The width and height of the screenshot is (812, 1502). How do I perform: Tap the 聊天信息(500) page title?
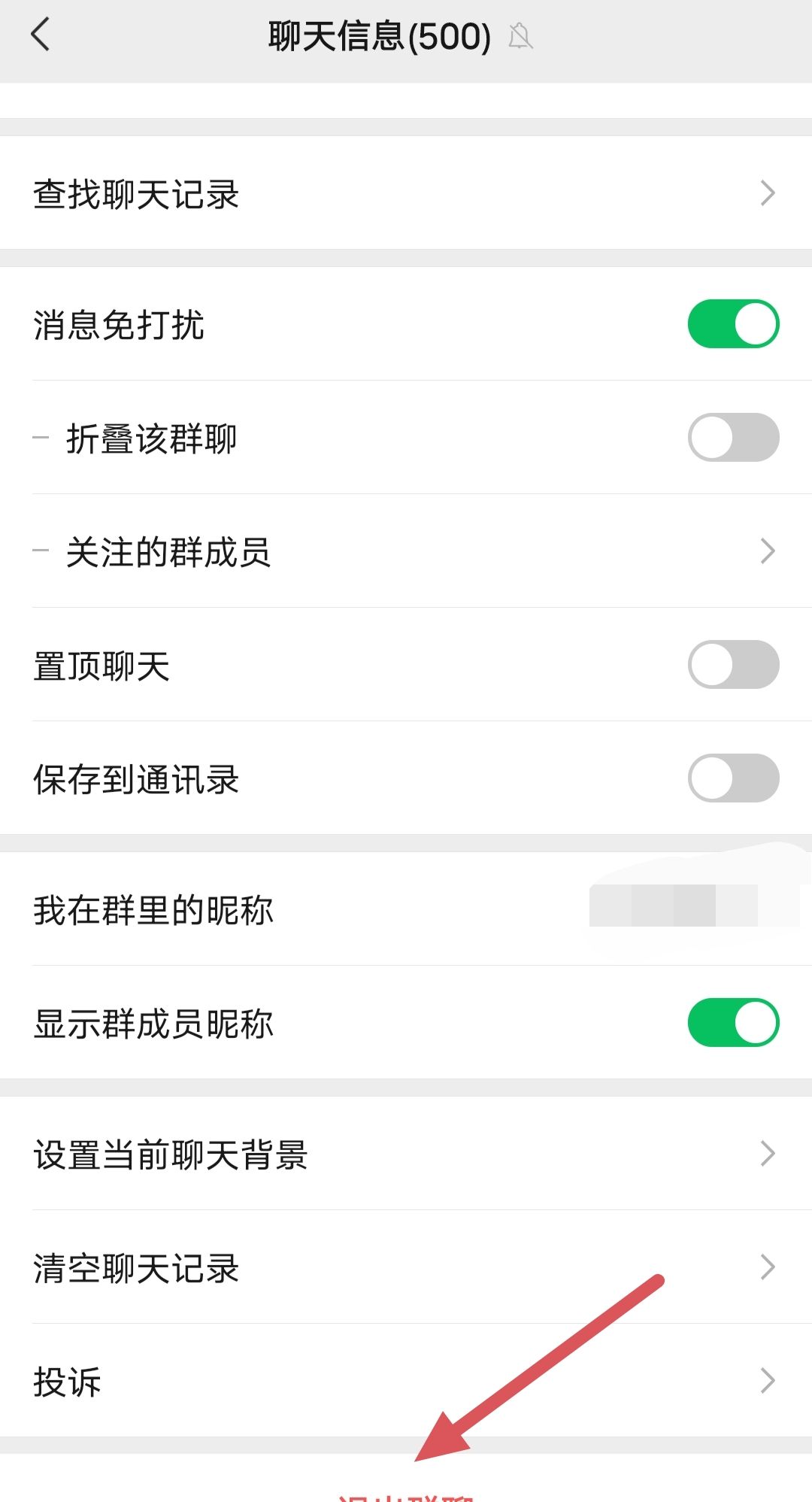(x=376, y=35)
